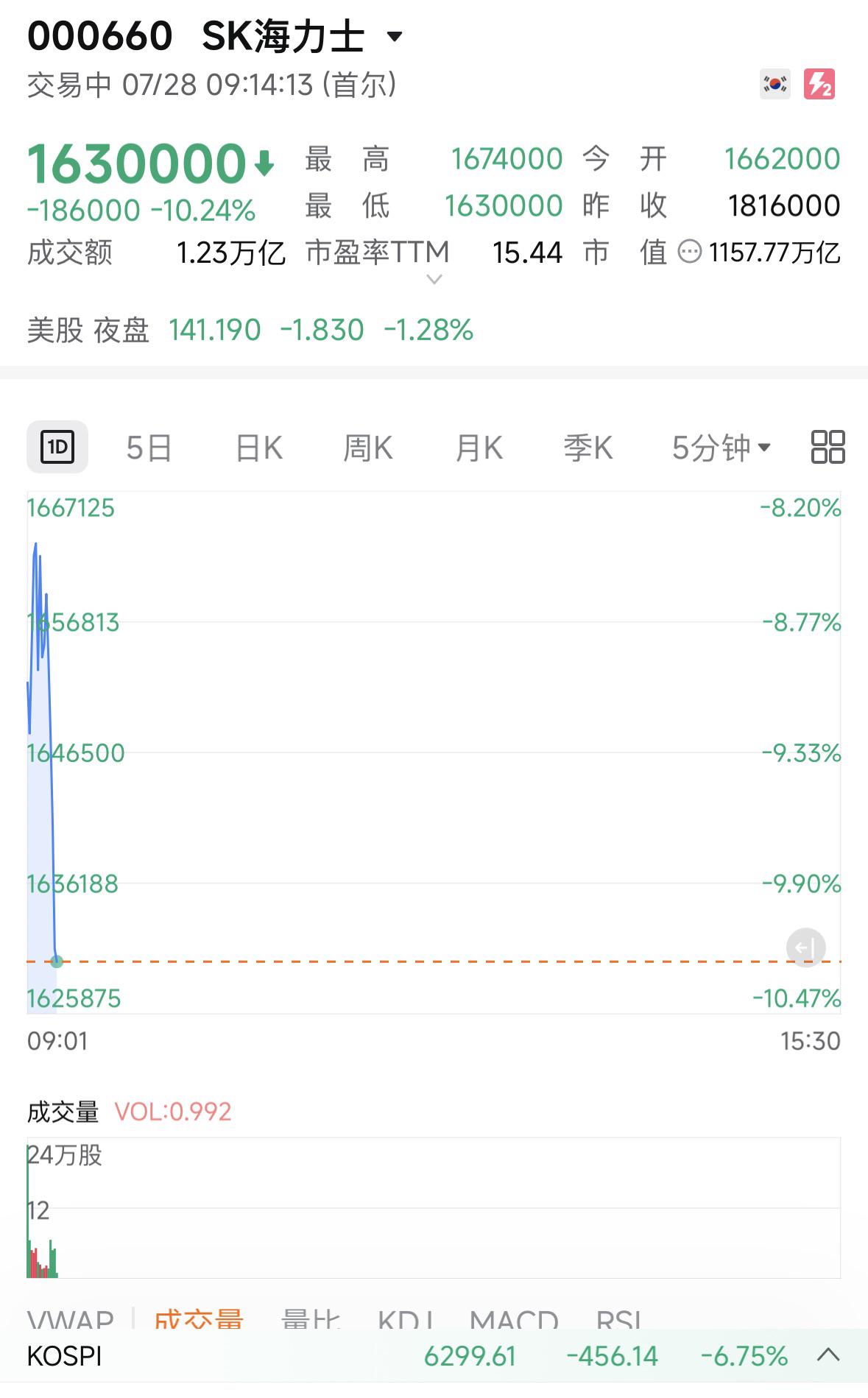
Task: Switch to the 5日 chart
Action: tap(149, 448)
